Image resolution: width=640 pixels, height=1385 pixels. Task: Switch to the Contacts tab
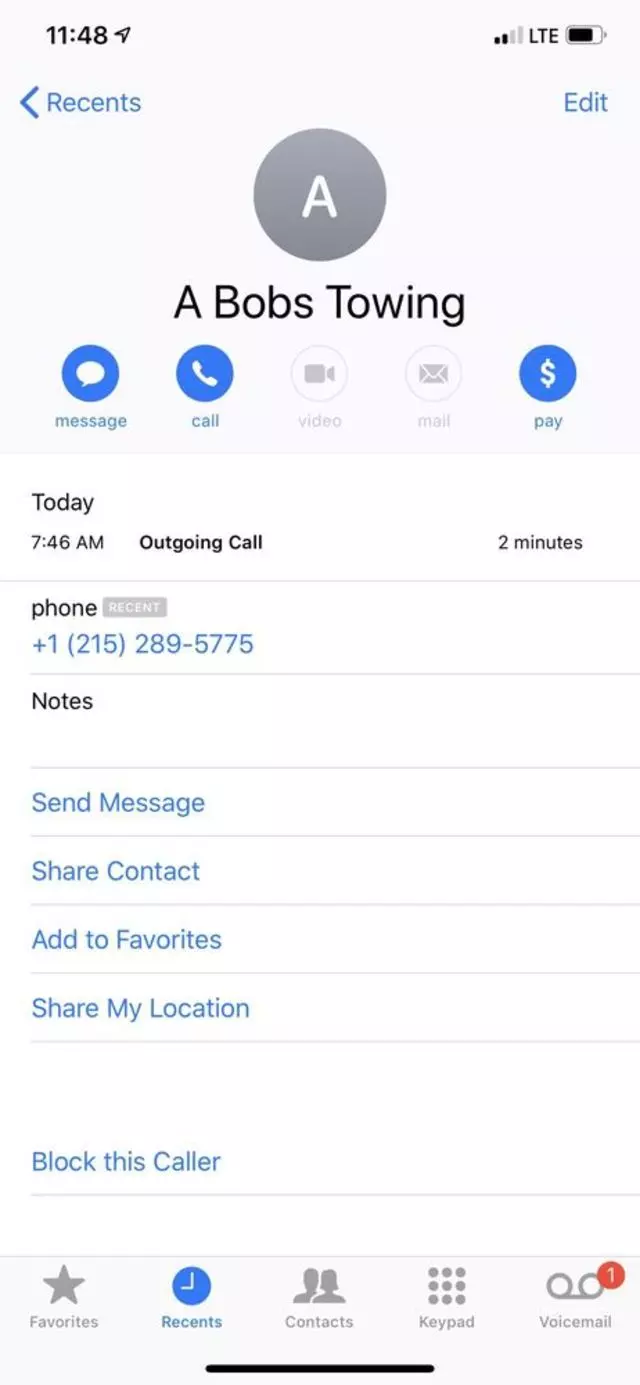[x=319, y=1297]
